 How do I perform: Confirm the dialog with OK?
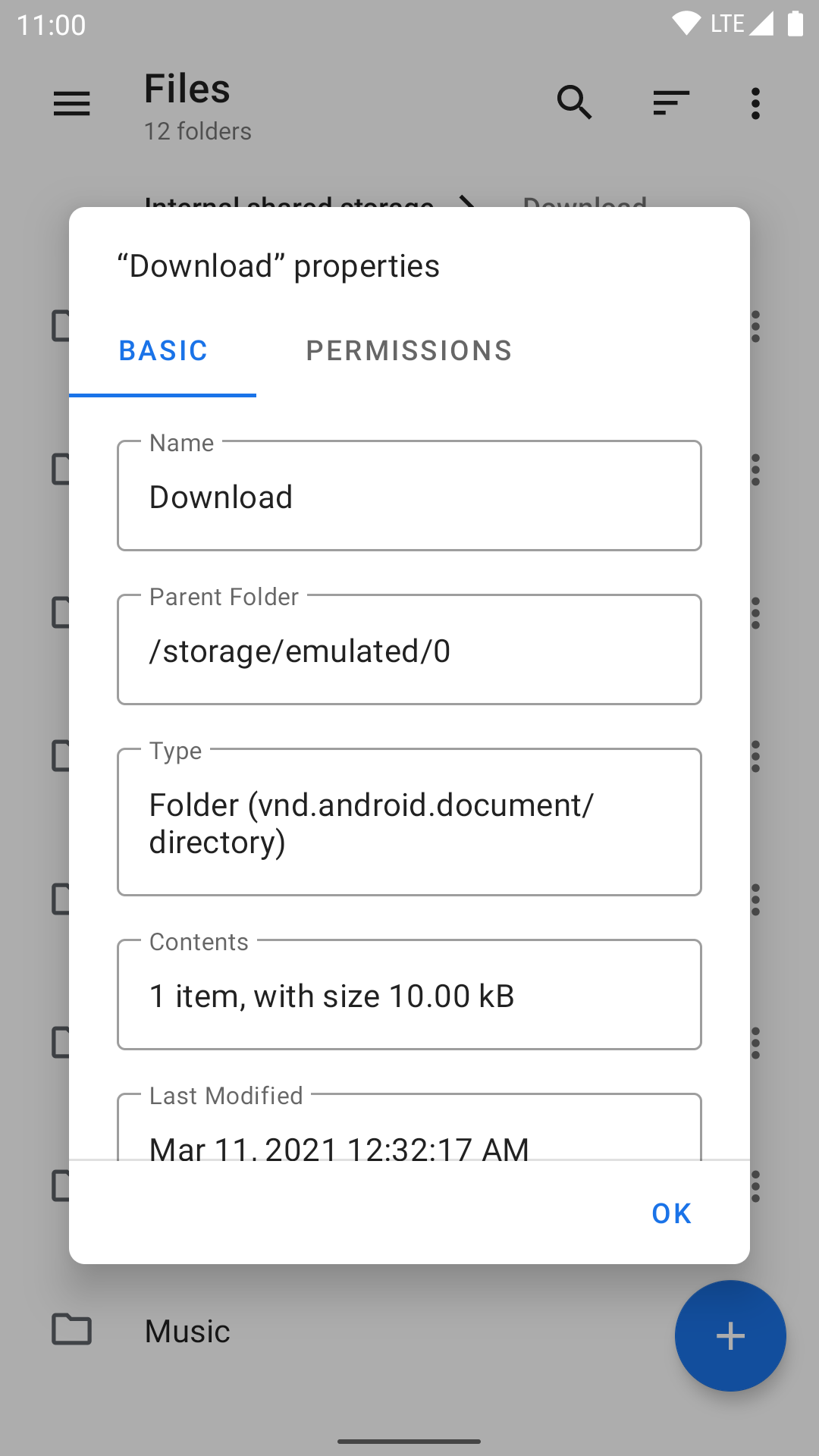pos(670,1213)
